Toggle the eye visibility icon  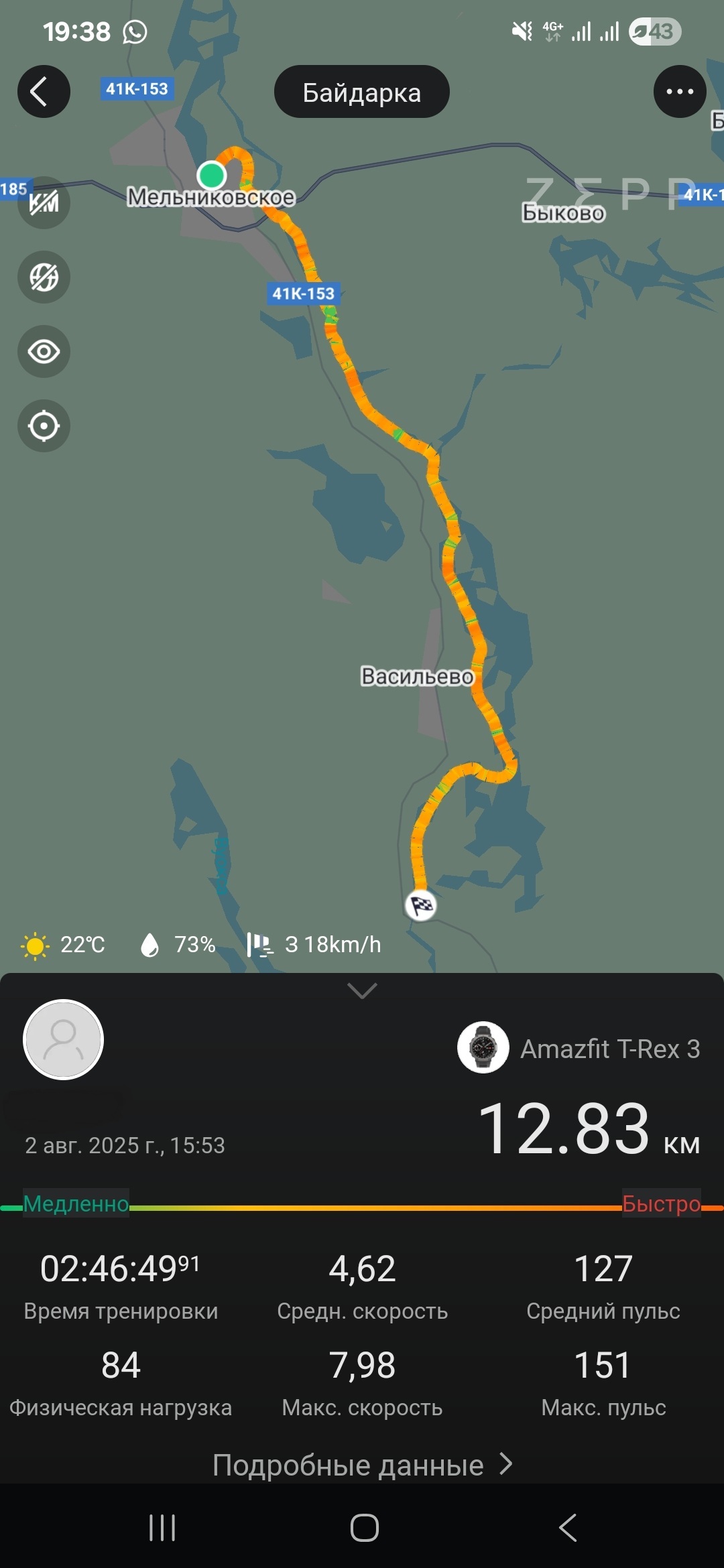[44, 351]
